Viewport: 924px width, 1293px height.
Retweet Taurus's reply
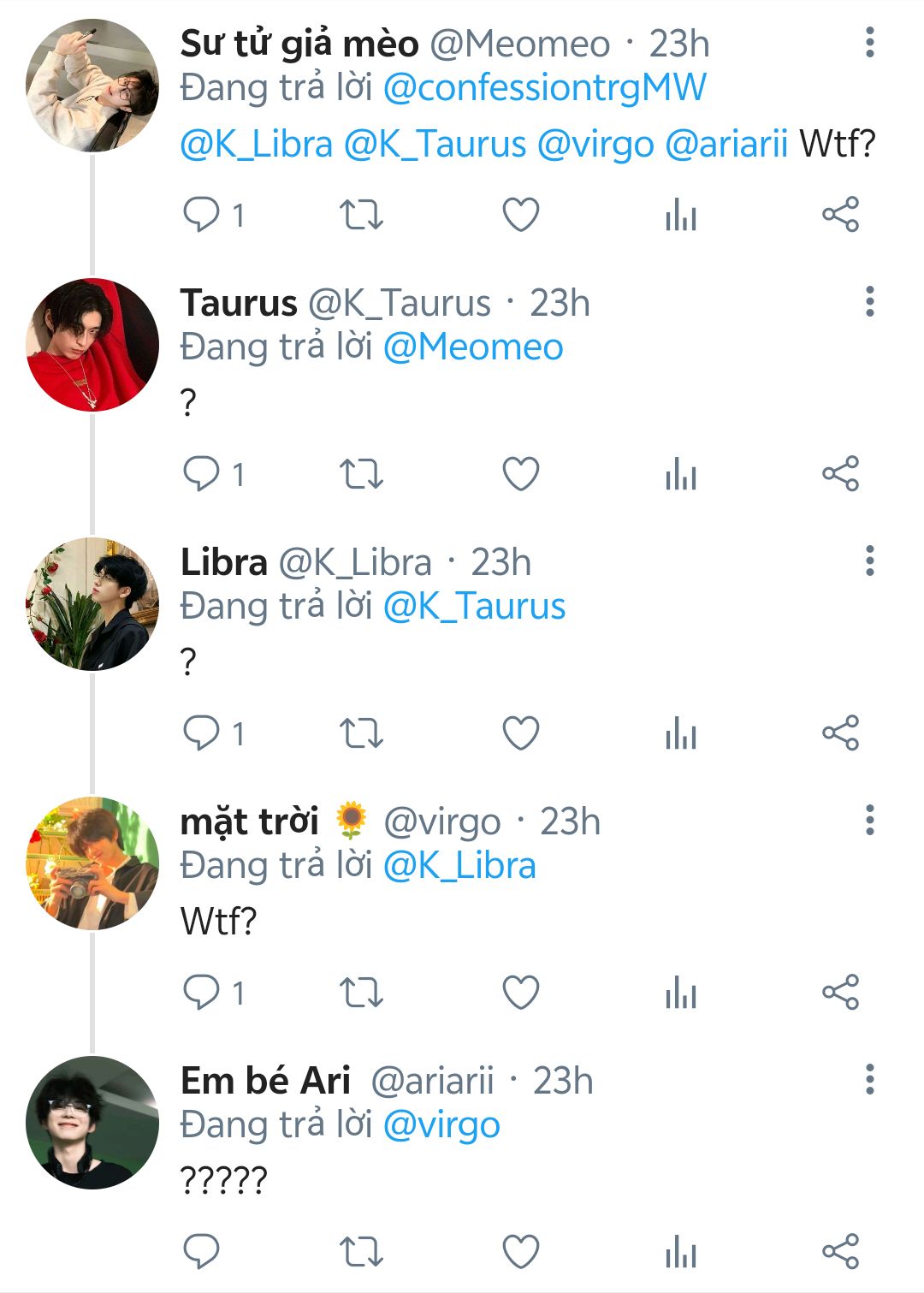coord(361,474)
